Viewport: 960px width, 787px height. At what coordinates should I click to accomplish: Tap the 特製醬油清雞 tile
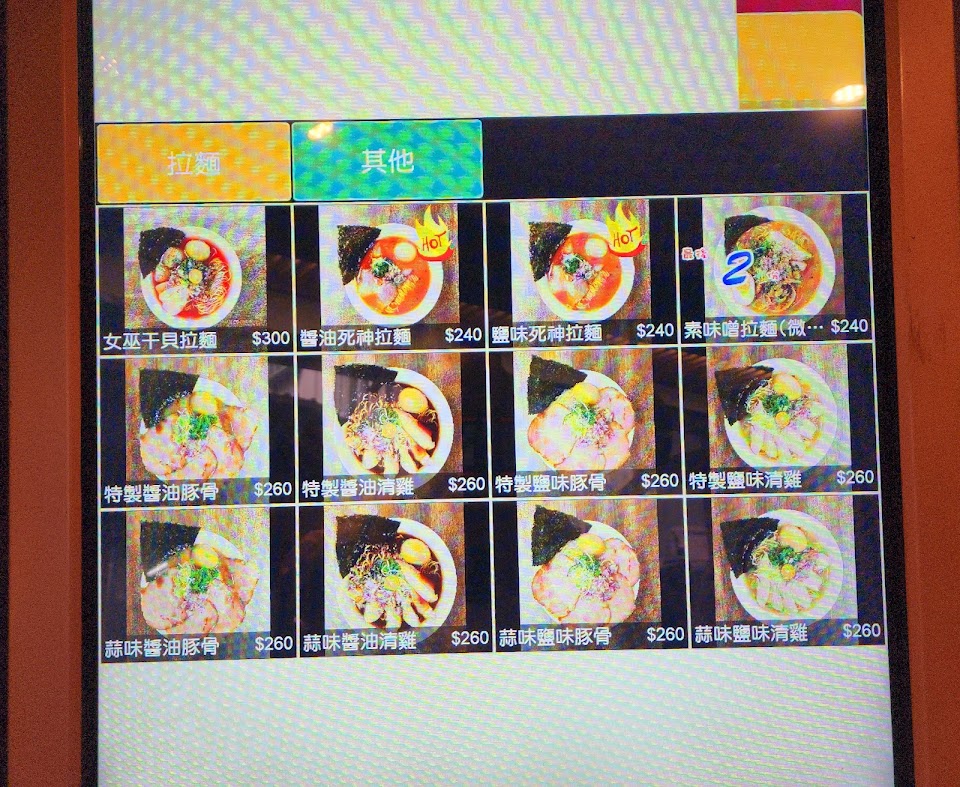point(392,427)
